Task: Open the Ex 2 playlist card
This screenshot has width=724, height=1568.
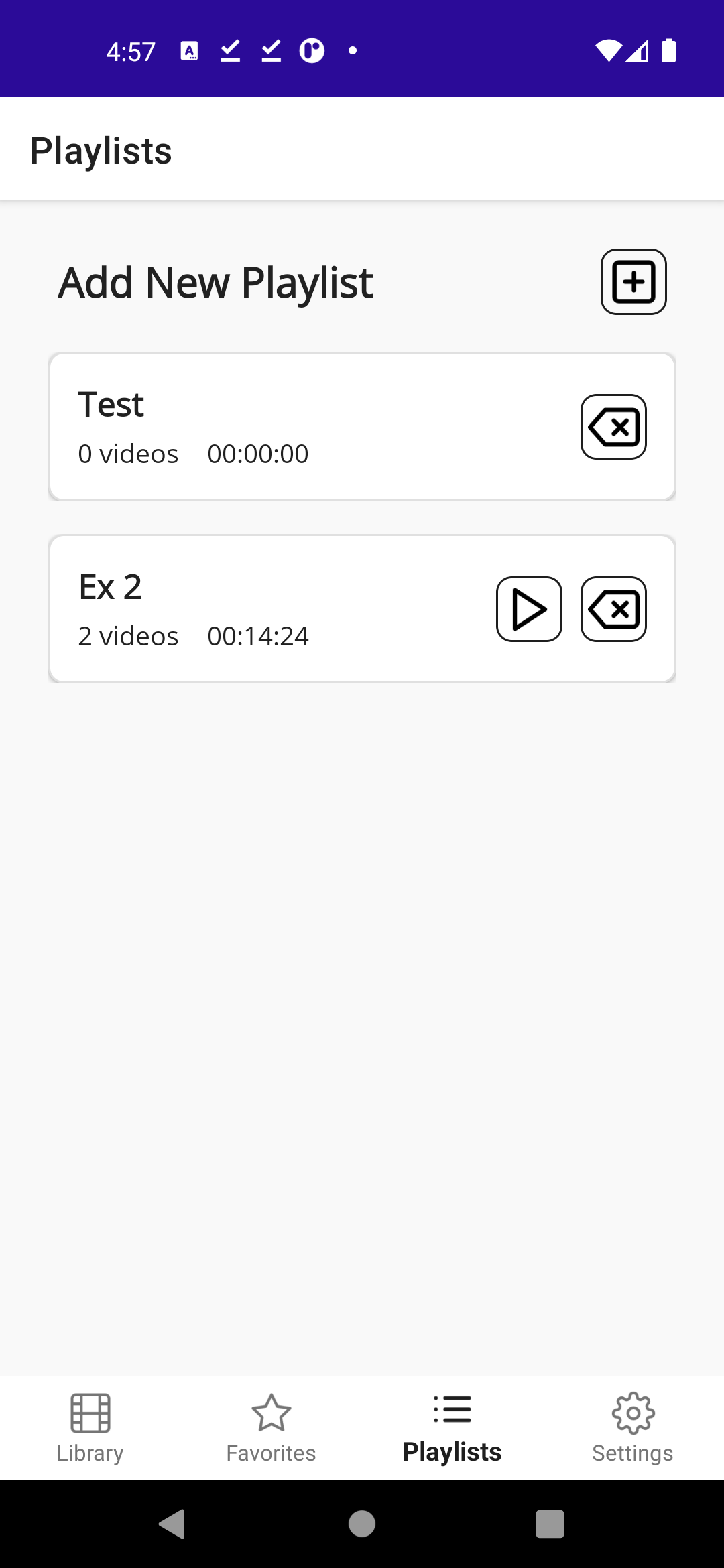Action: click(x=268, y=609)
